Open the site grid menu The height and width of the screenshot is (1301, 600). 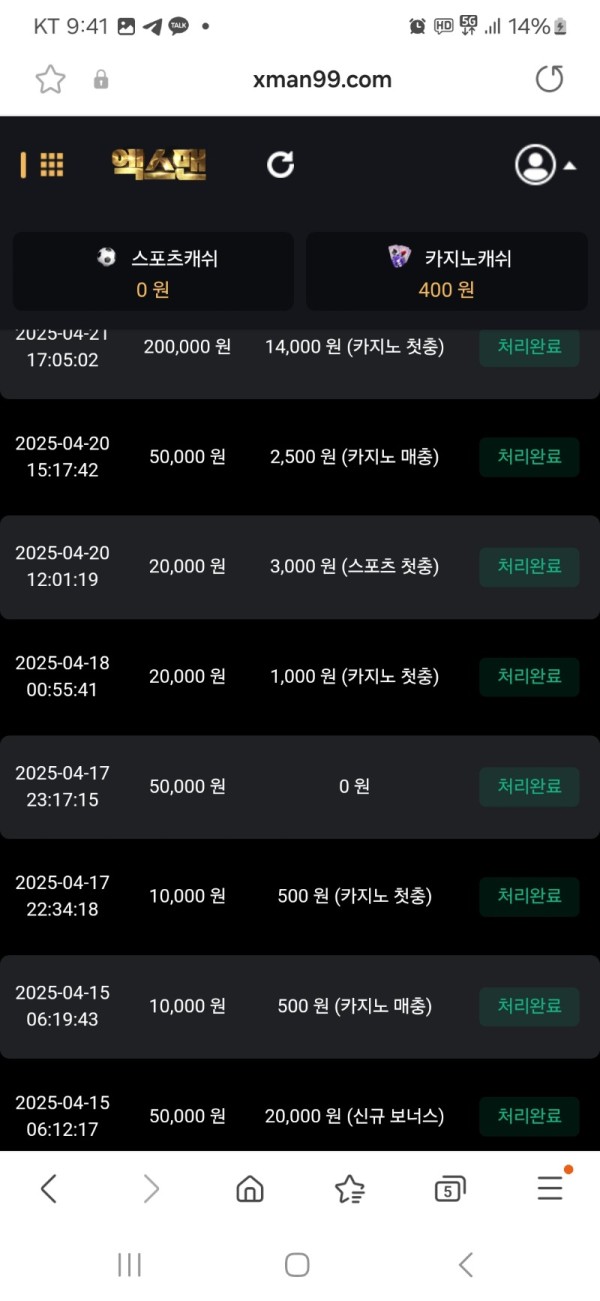[x=51, y=165]
